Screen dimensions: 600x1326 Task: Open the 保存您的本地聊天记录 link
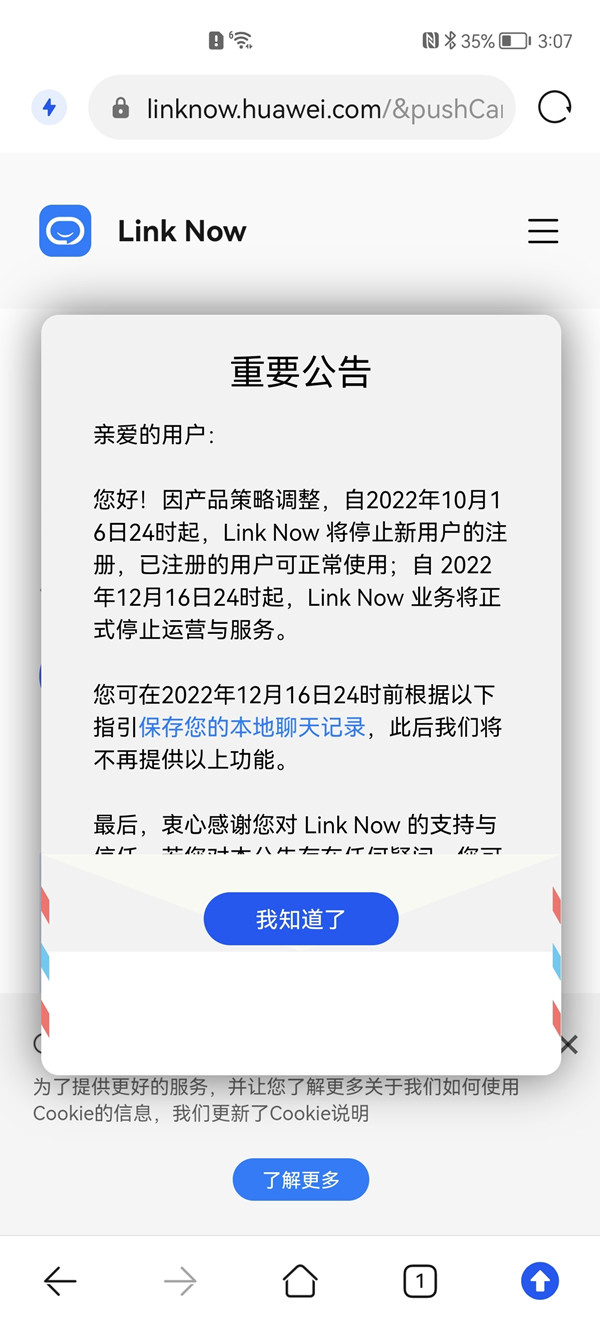tap(252, 727)
